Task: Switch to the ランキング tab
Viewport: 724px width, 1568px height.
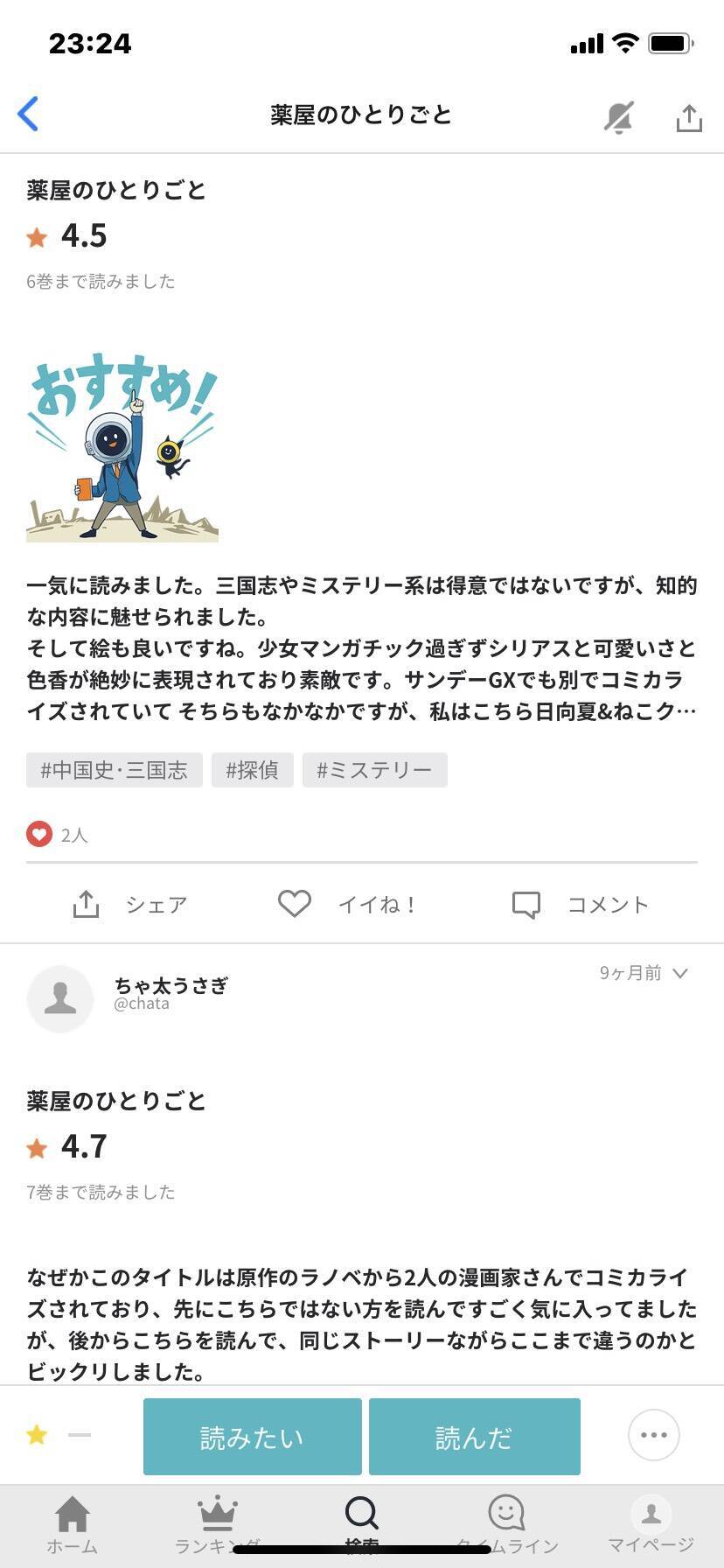Action: pos(218,1522)
